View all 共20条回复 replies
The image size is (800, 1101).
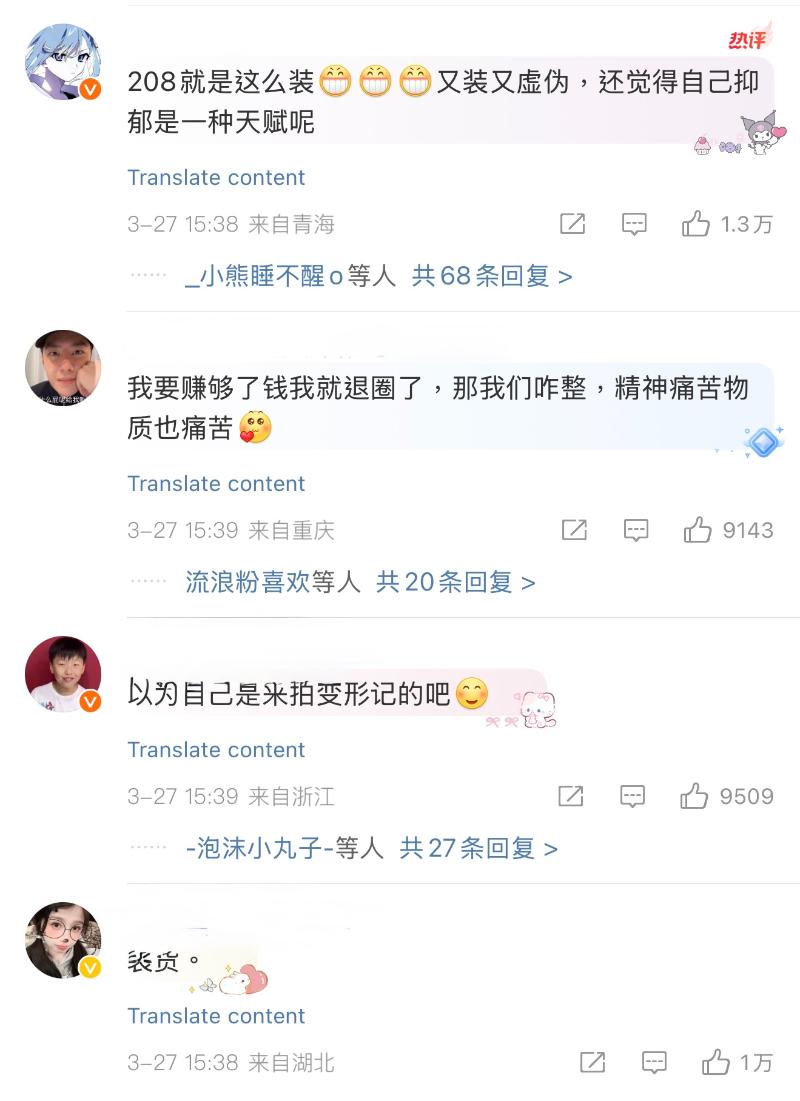[x=455, y=582]
